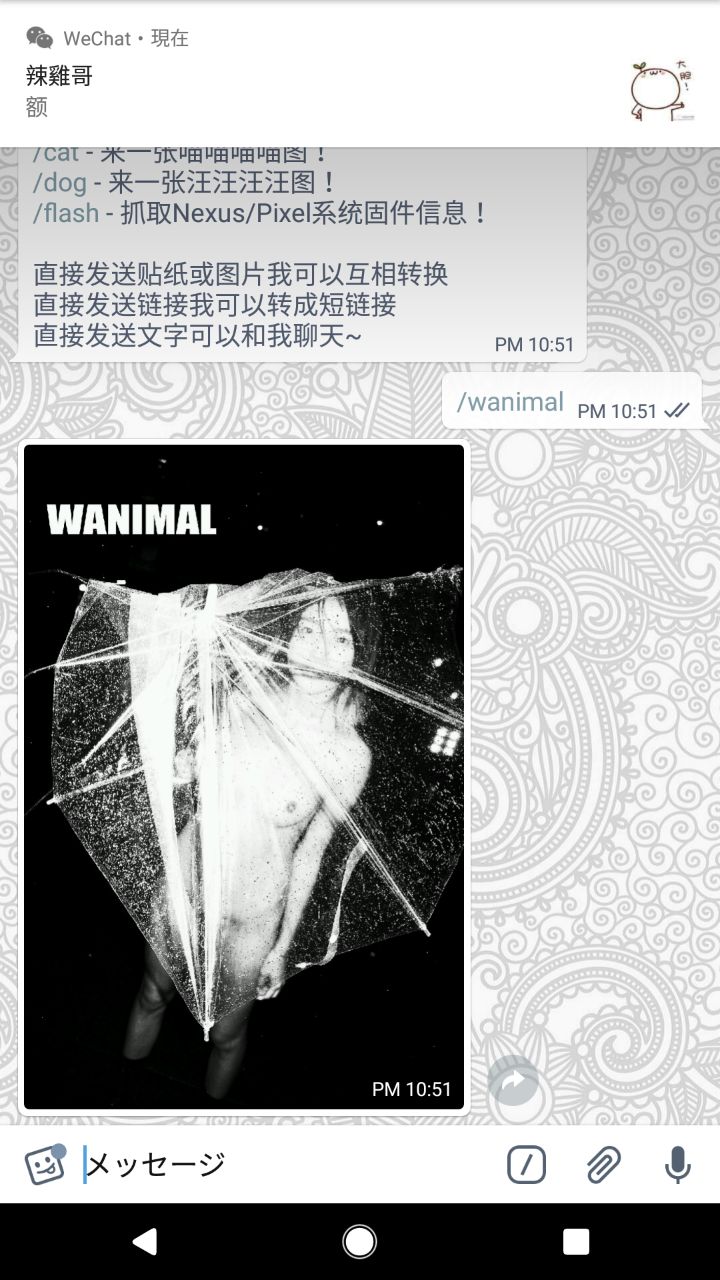
Task: Go to the home screen
Action: pos(360,1241)
